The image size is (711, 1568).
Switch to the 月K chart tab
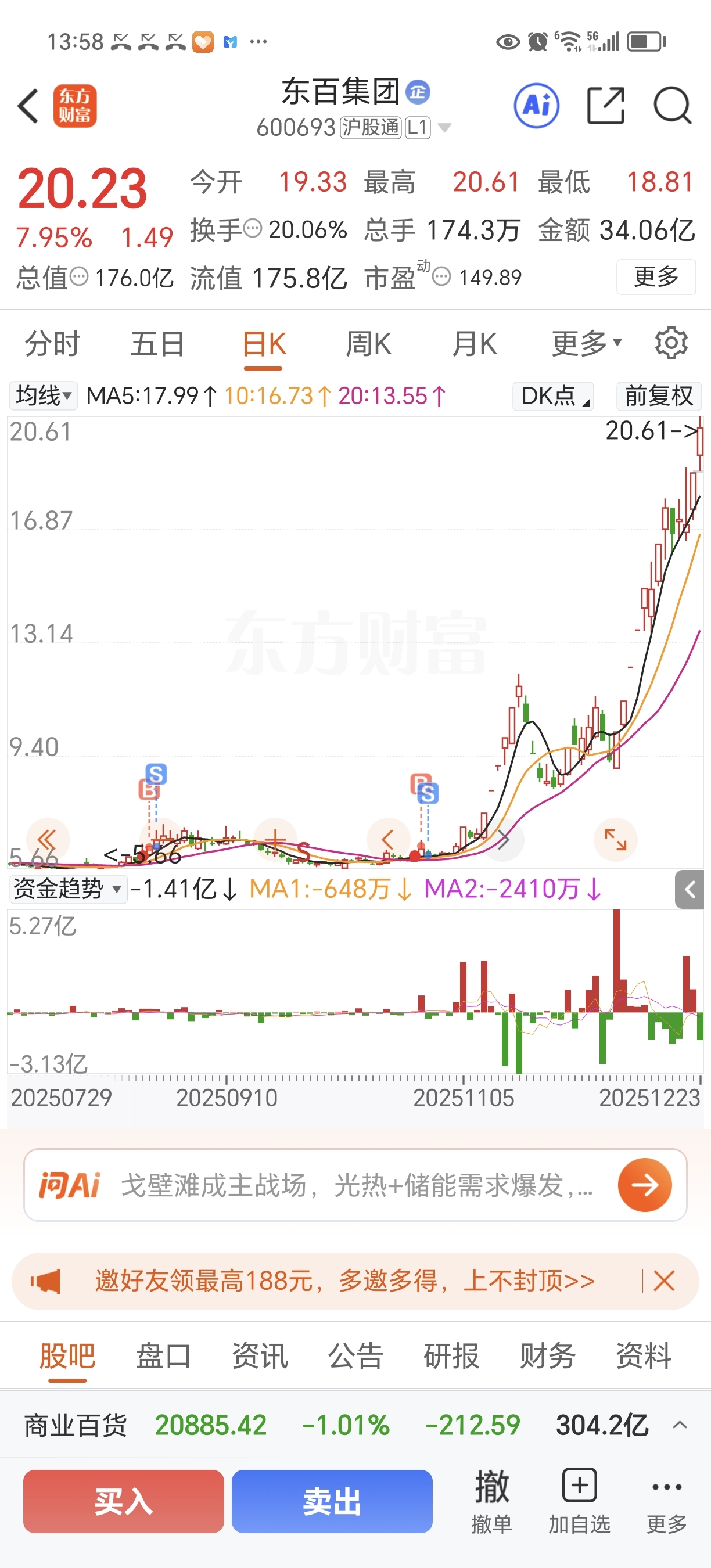click(474, 343)
